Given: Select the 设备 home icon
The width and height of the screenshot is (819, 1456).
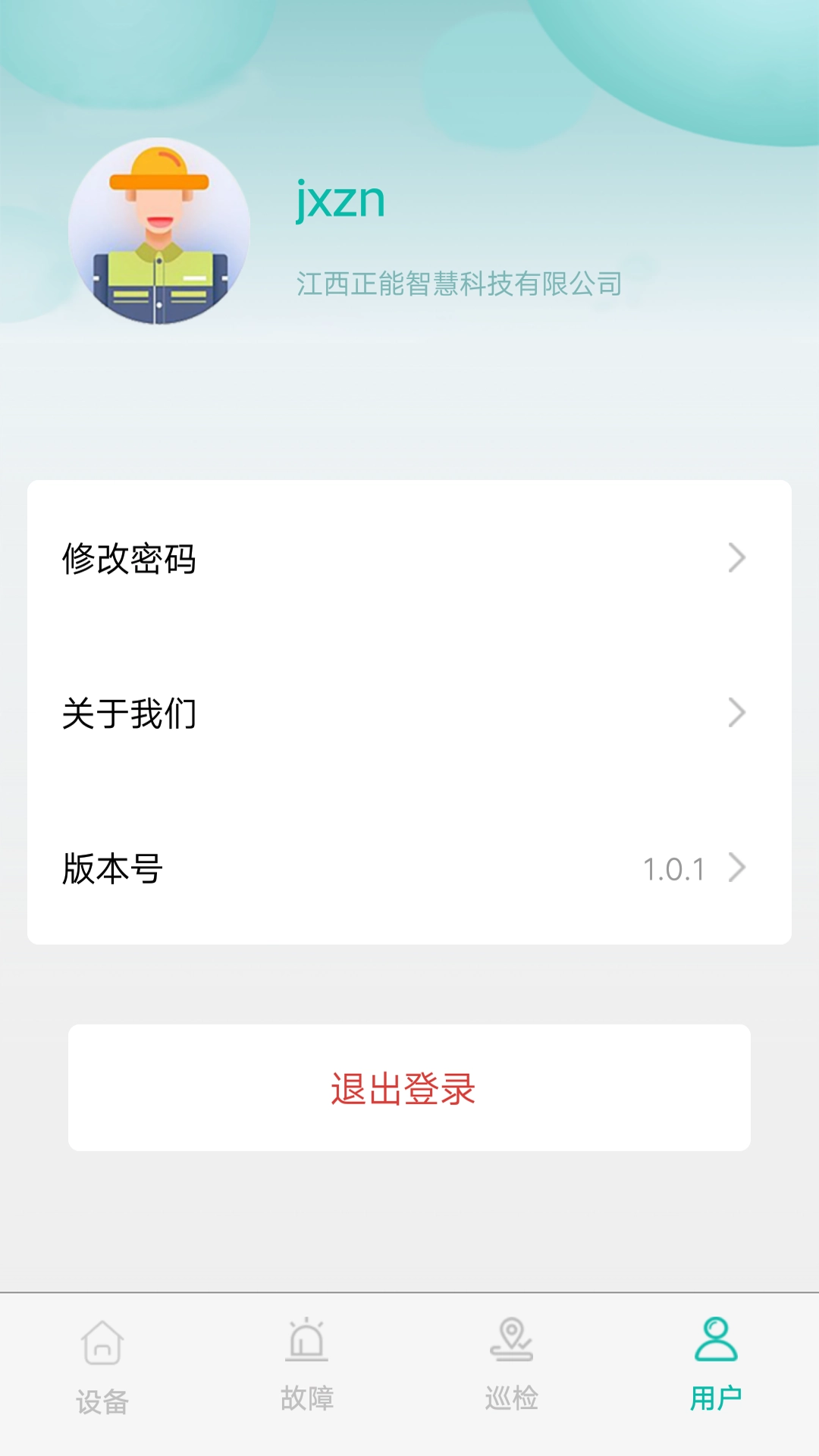Looking at the screenshot, I should (x=102, y=1341).
